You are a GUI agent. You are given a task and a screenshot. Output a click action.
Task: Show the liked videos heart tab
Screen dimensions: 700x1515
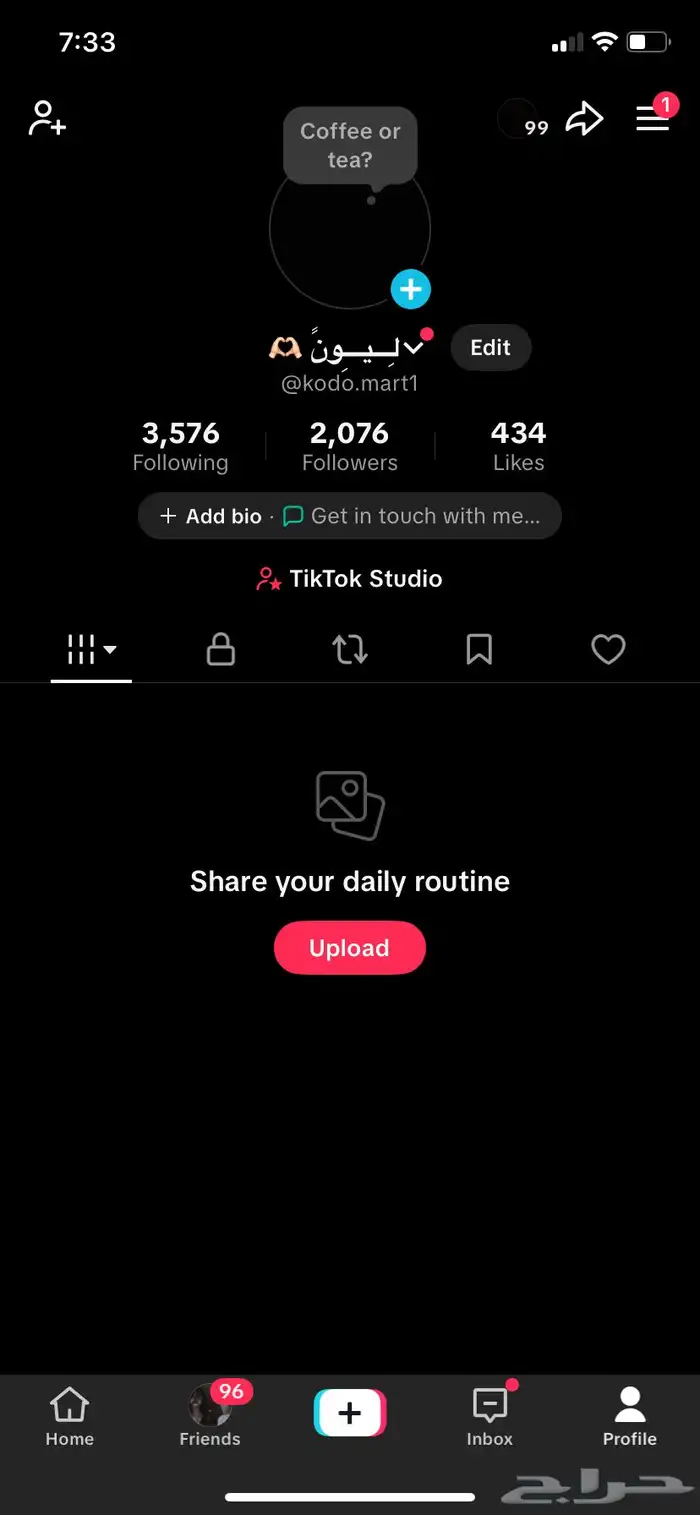tap(608, 650)
